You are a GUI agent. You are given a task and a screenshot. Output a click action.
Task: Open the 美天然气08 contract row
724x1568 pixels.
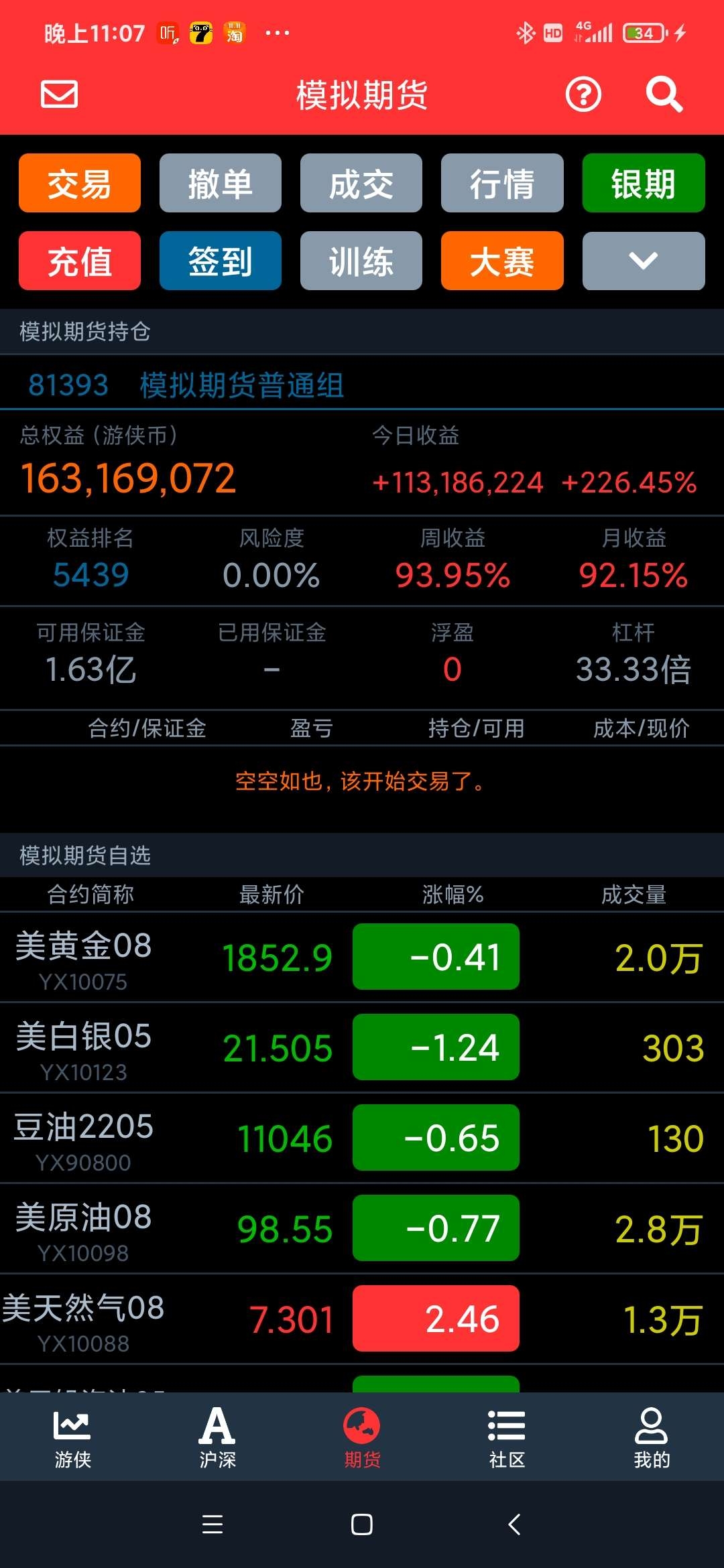click(x=362, y=1319)
